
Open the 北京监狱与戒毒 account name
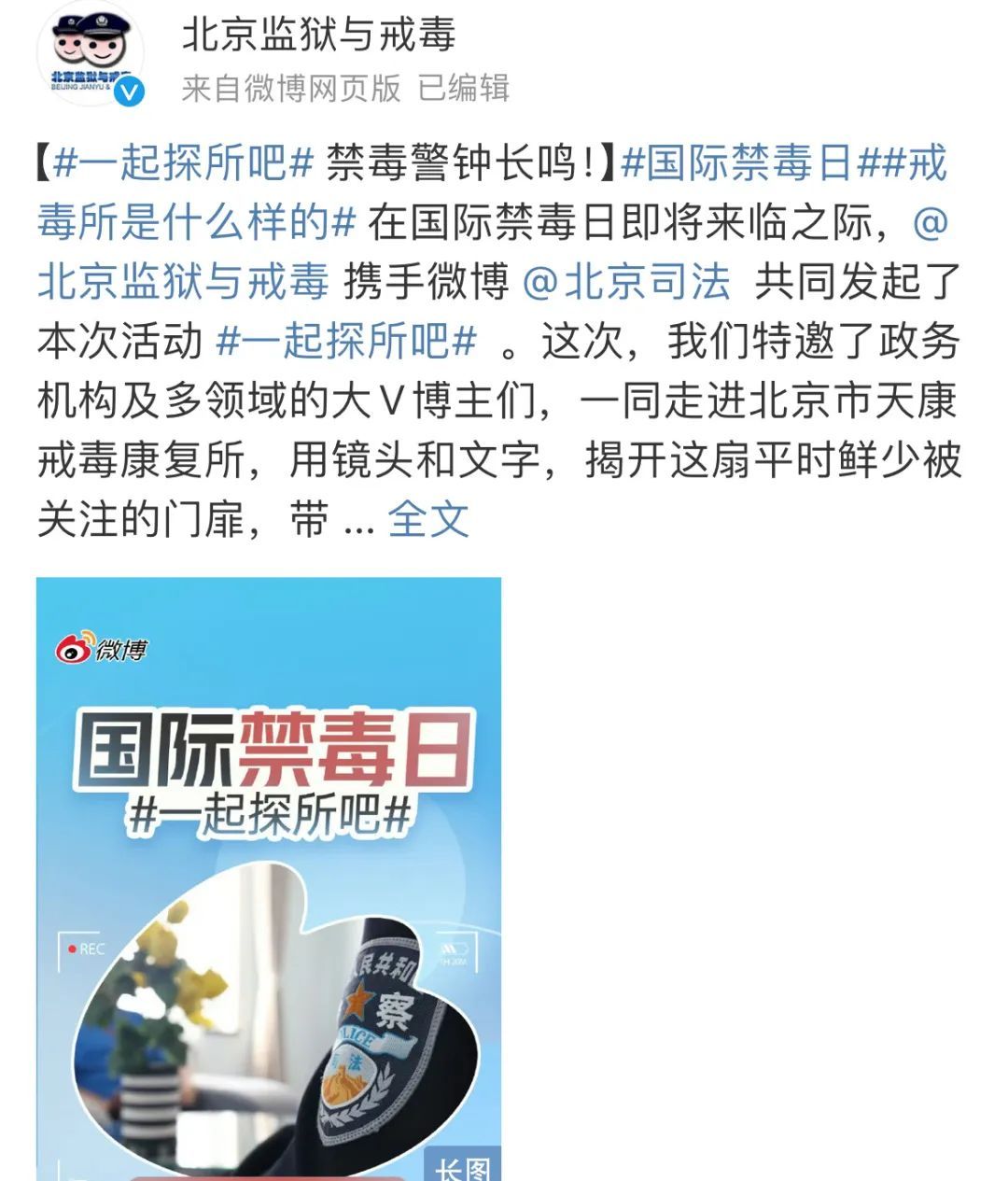318,35
